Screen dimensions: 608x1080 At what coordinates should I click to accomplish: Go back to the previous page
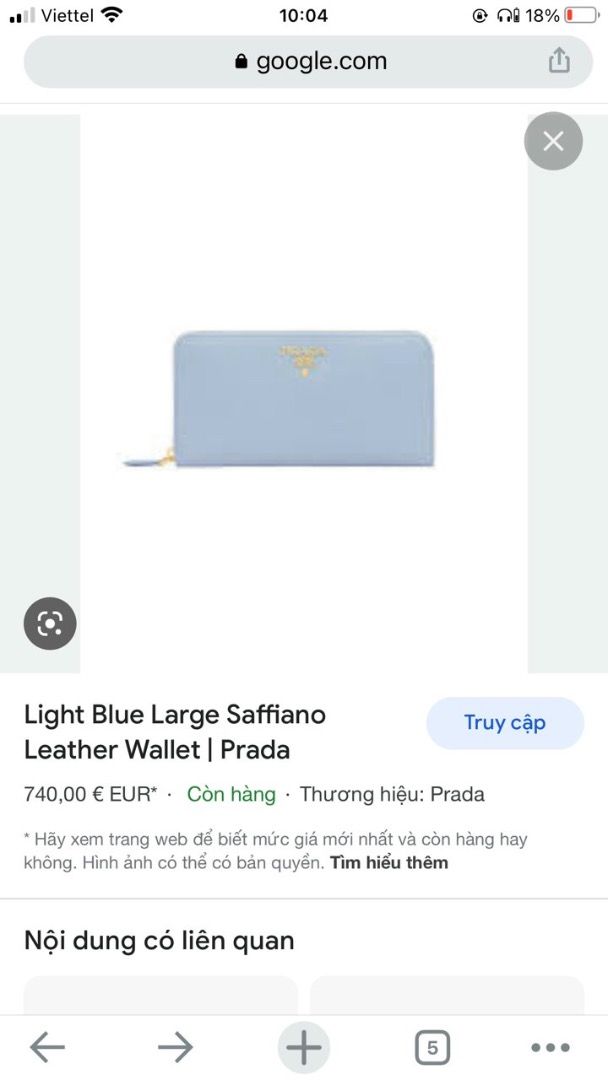click(x=47, y=1047)
